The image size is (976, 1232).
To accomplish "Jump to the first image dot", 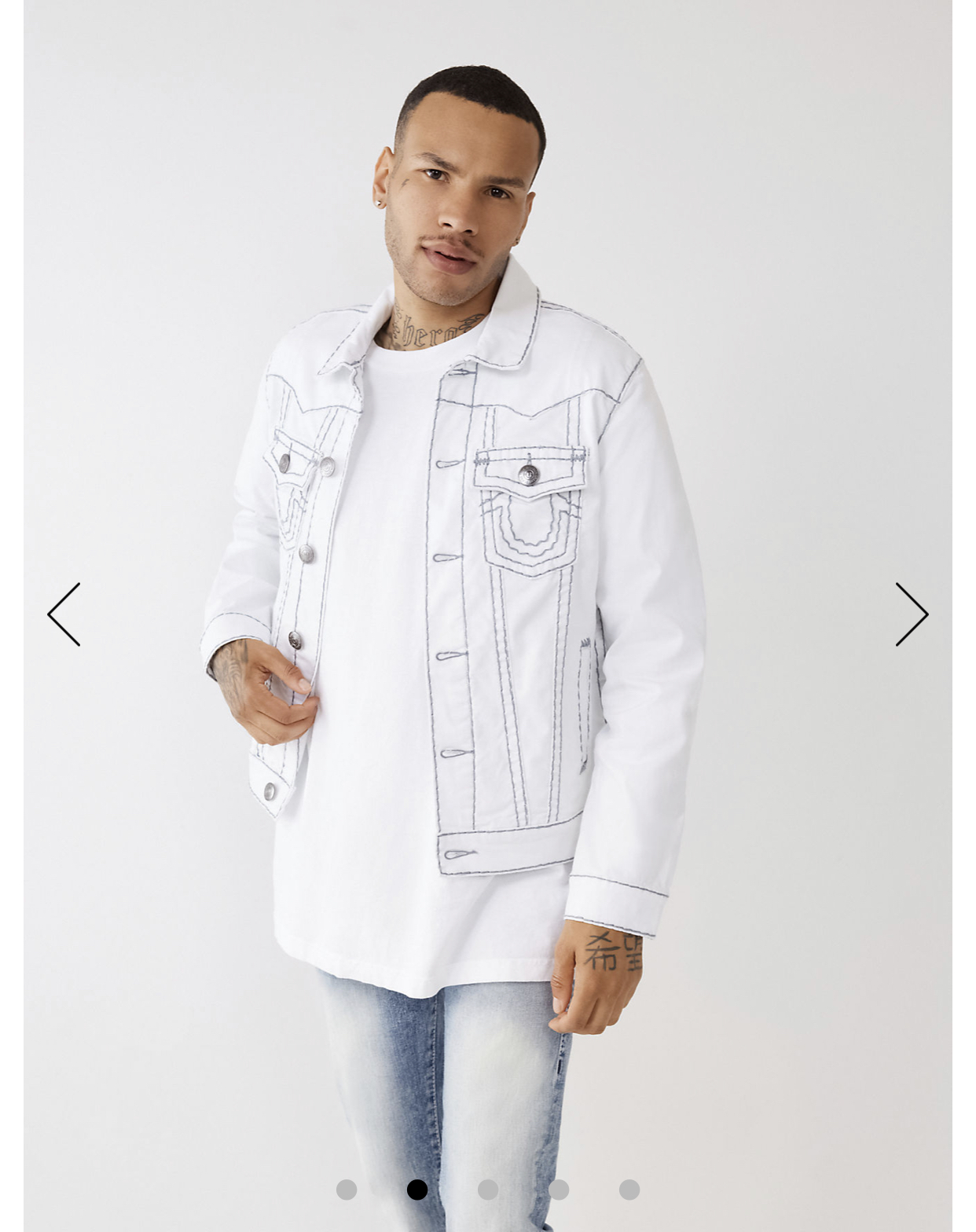I will click(347, 1190).
